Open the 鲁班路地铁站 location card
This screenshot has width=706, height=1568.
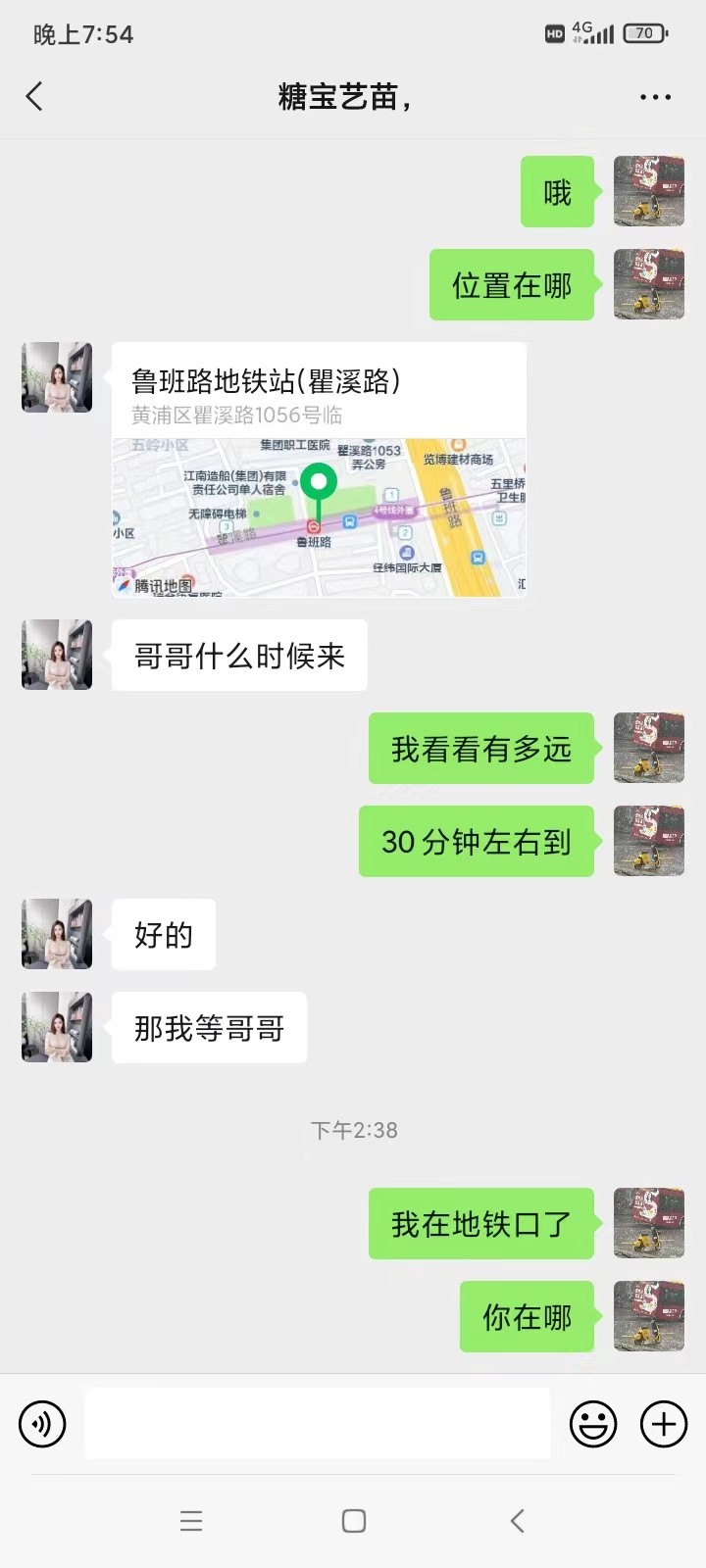pyautogui.click(x=319, y=469)
